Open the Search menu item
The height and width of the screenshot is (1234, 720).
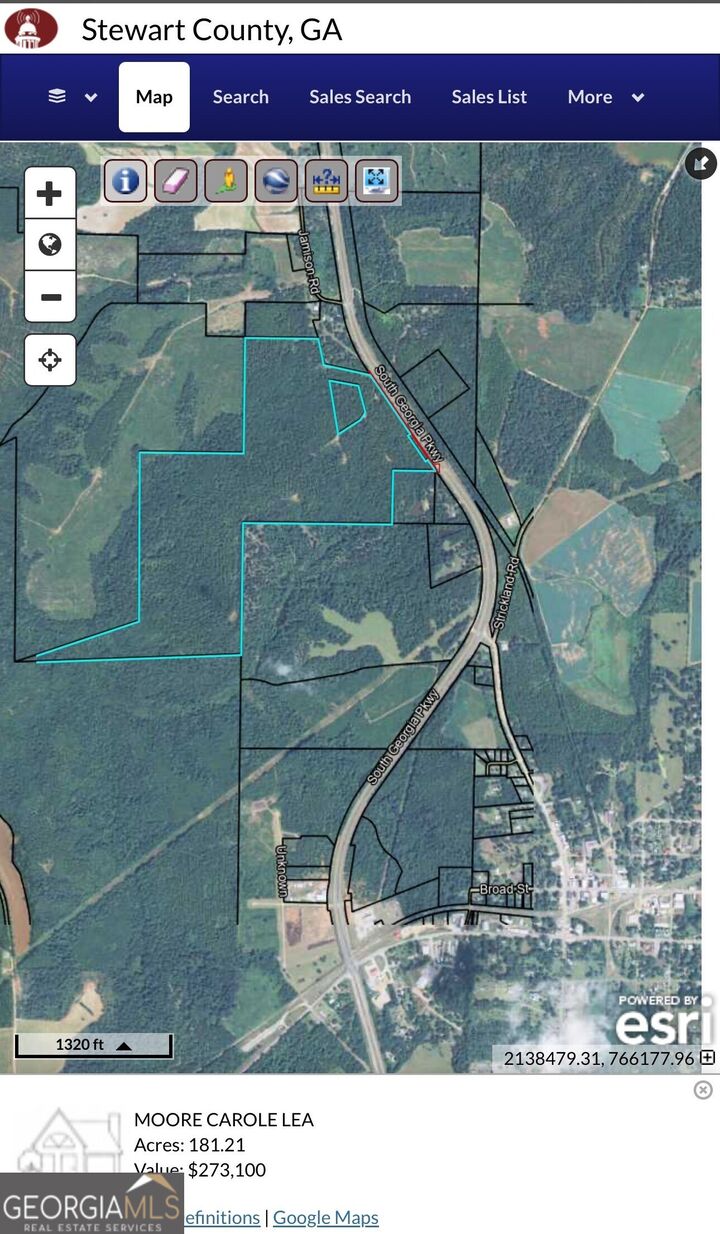tap(240, 96)
